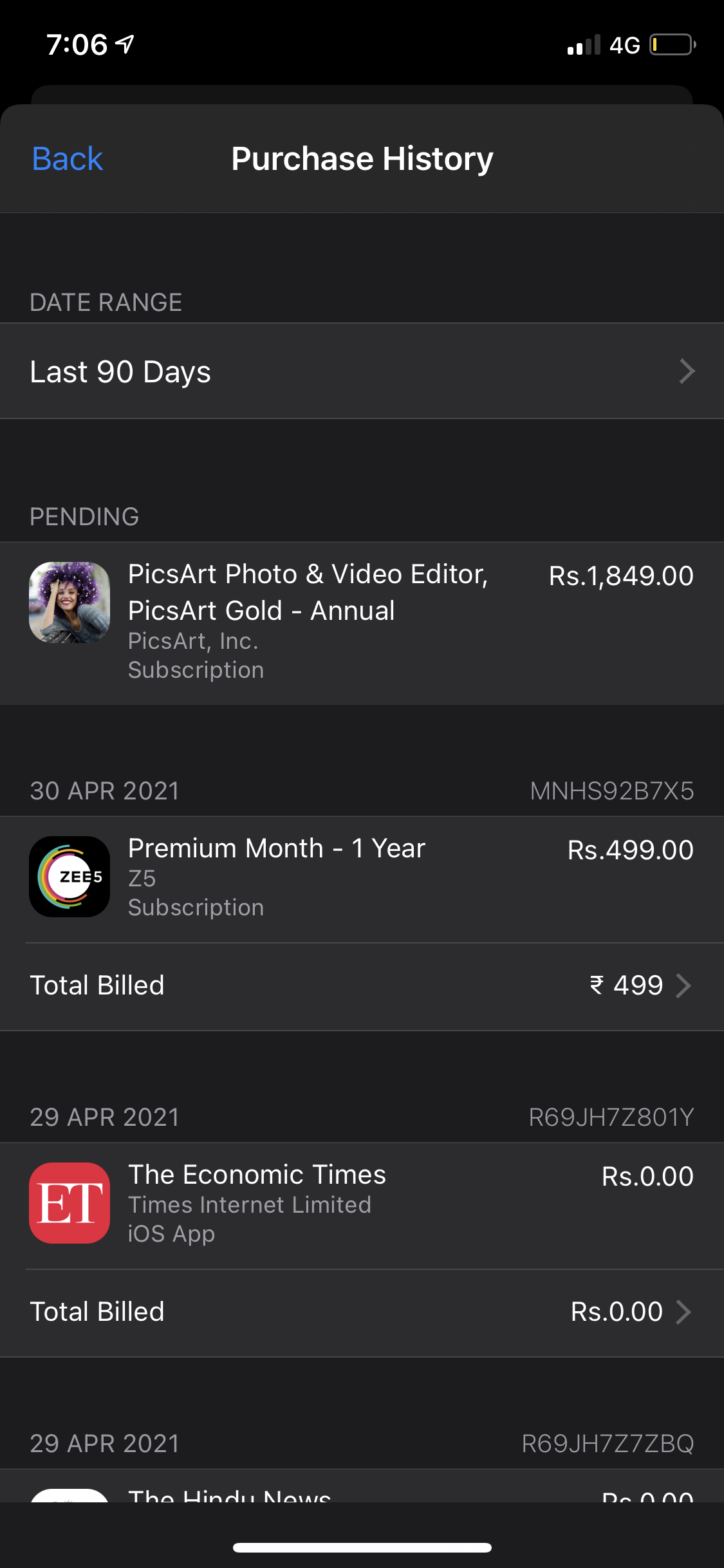Expand the ZEE5 Total Billed details
This screenshot has height=1568, width=724.
[x=362, y=985]
